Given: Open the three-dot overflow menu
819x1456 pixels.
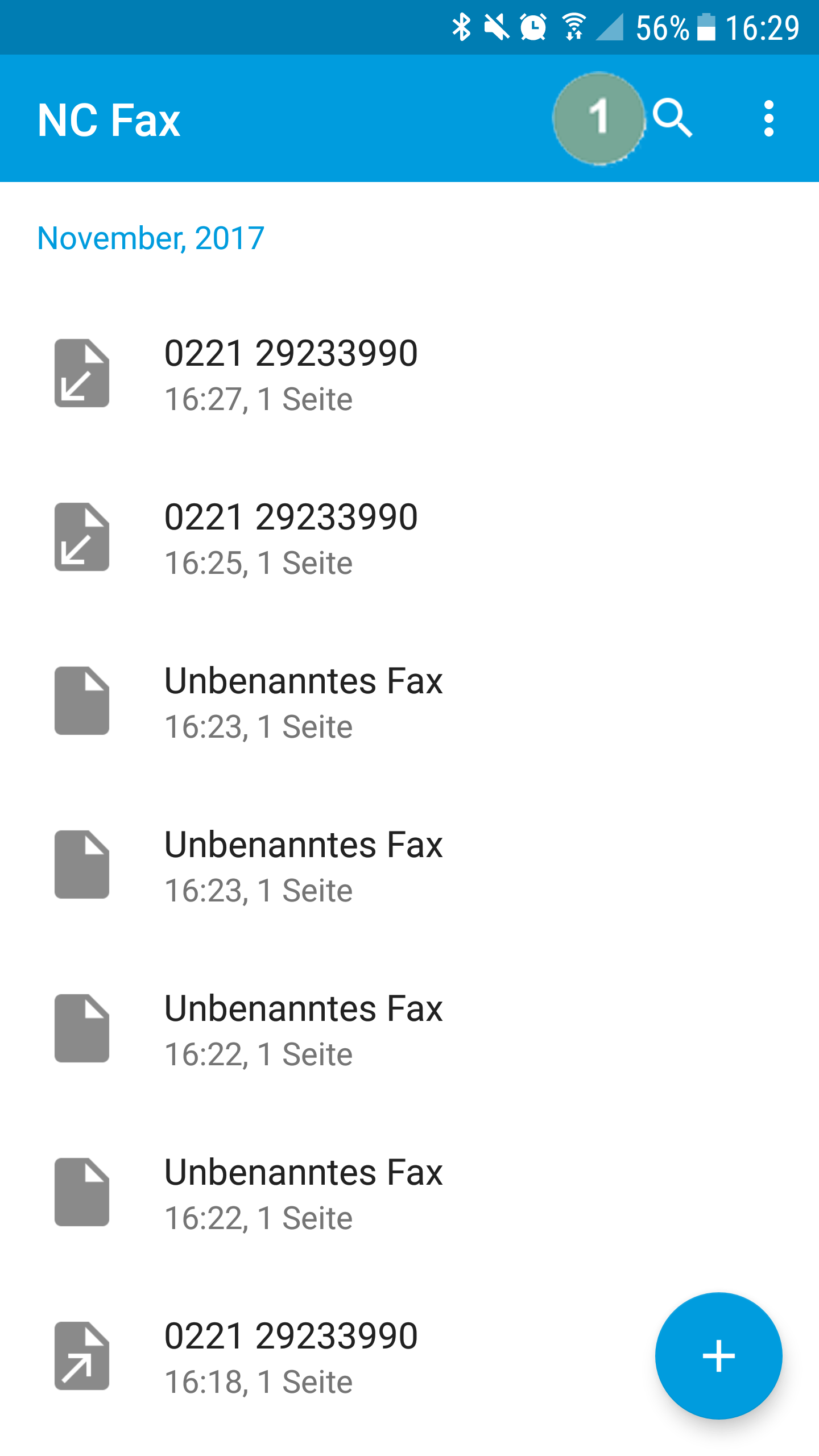Looking at the screenshot, I should (x=768, y=118).
